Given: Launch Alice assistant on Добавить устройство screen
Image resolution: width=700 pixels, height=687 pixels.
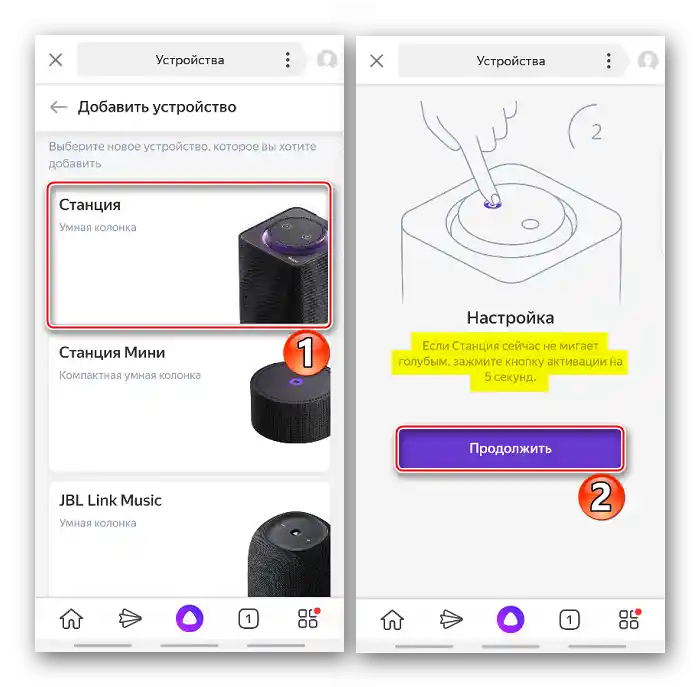Looking at the screenshot, I should point(189,619).
